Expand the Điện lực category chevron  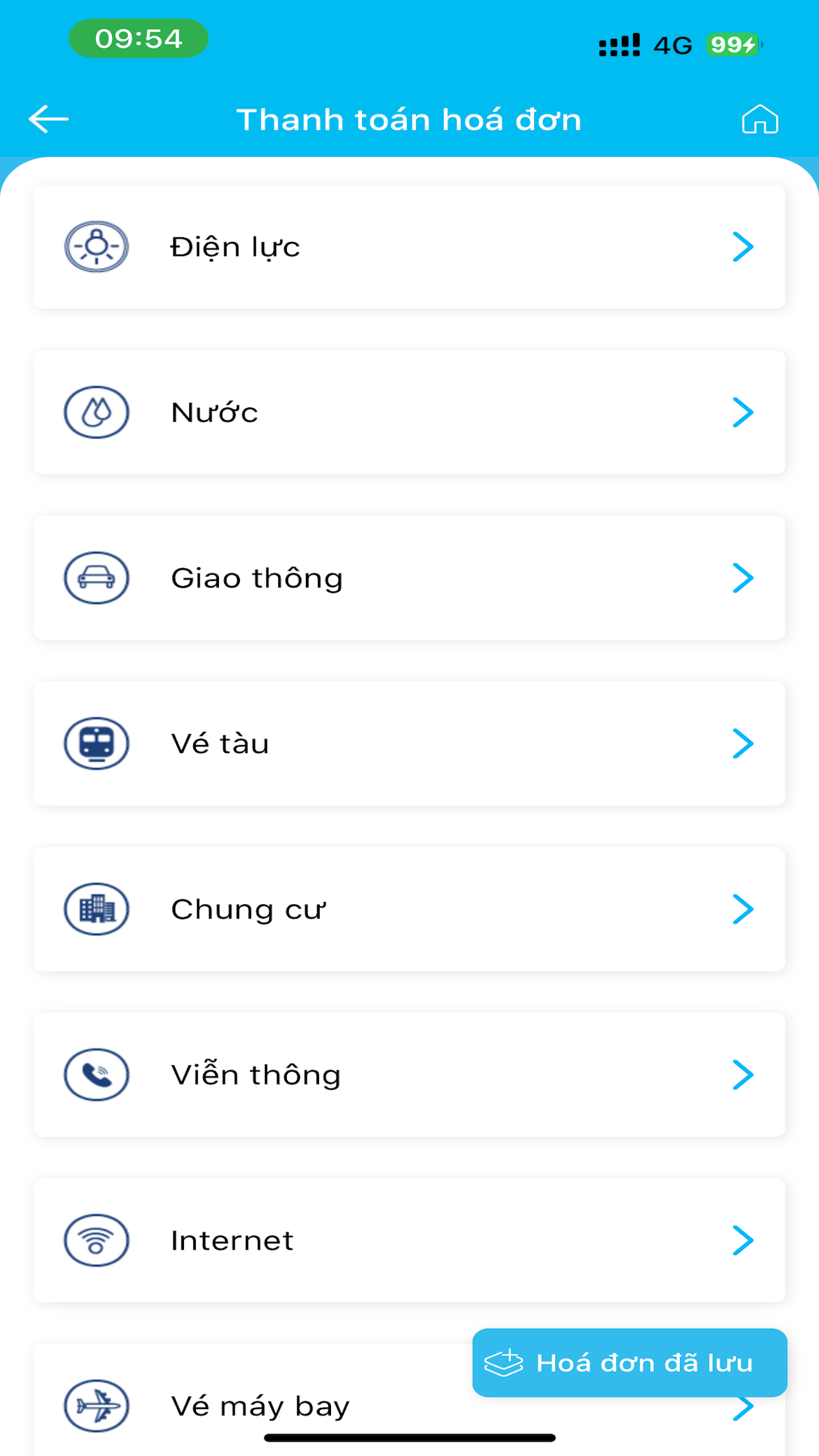click(x=744, y=246)
